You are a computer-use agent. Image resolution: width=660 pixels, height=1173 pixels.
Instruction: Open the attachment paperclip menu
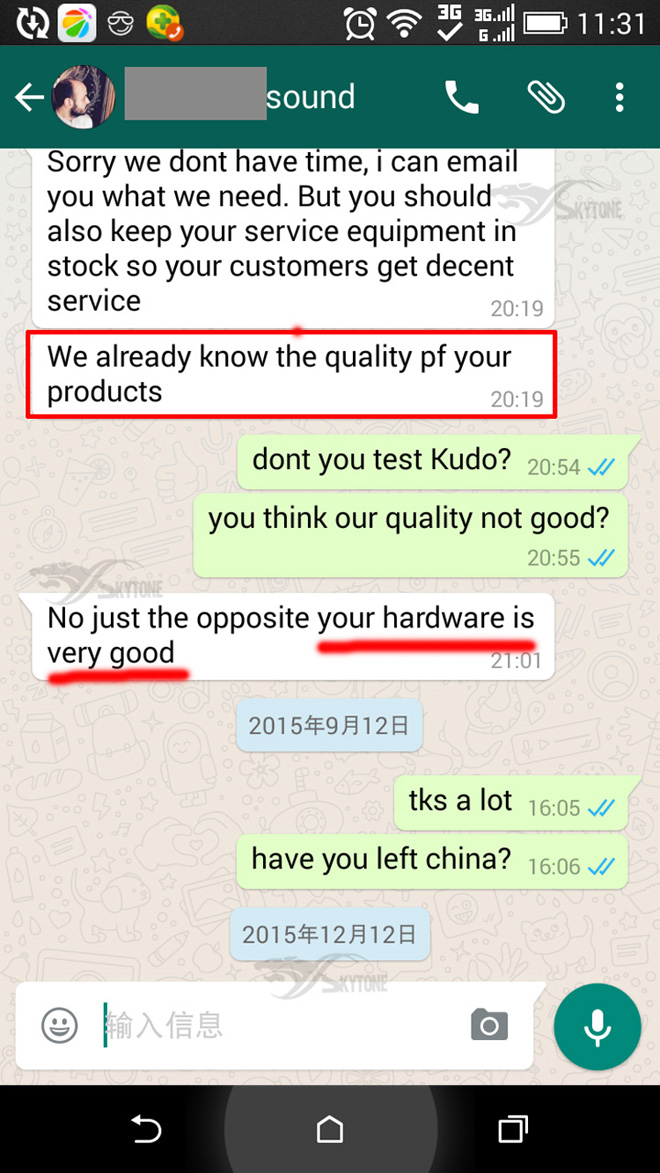click(x=545, y=97)
